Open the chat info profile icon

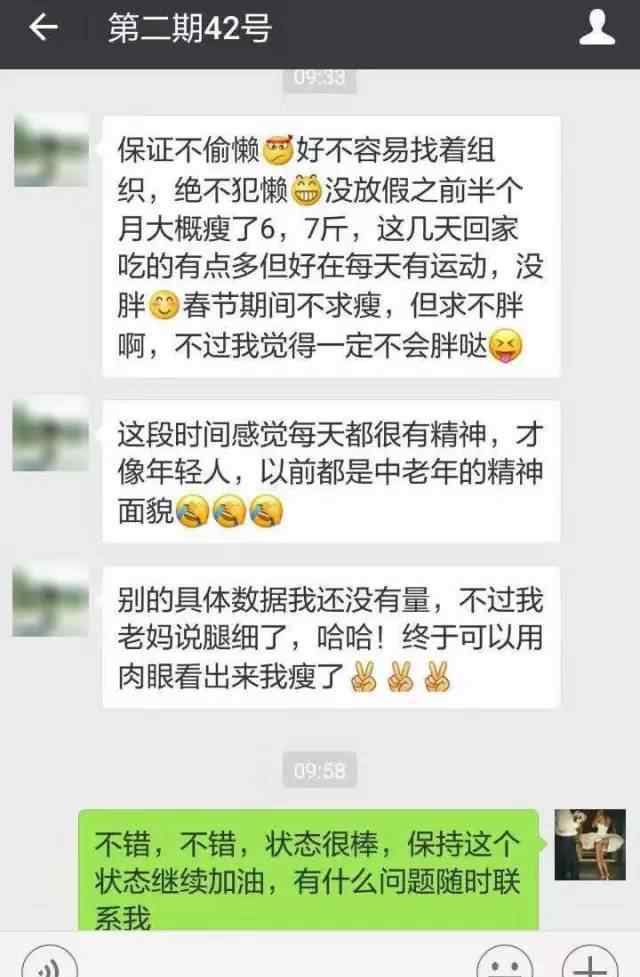[597, 29]
